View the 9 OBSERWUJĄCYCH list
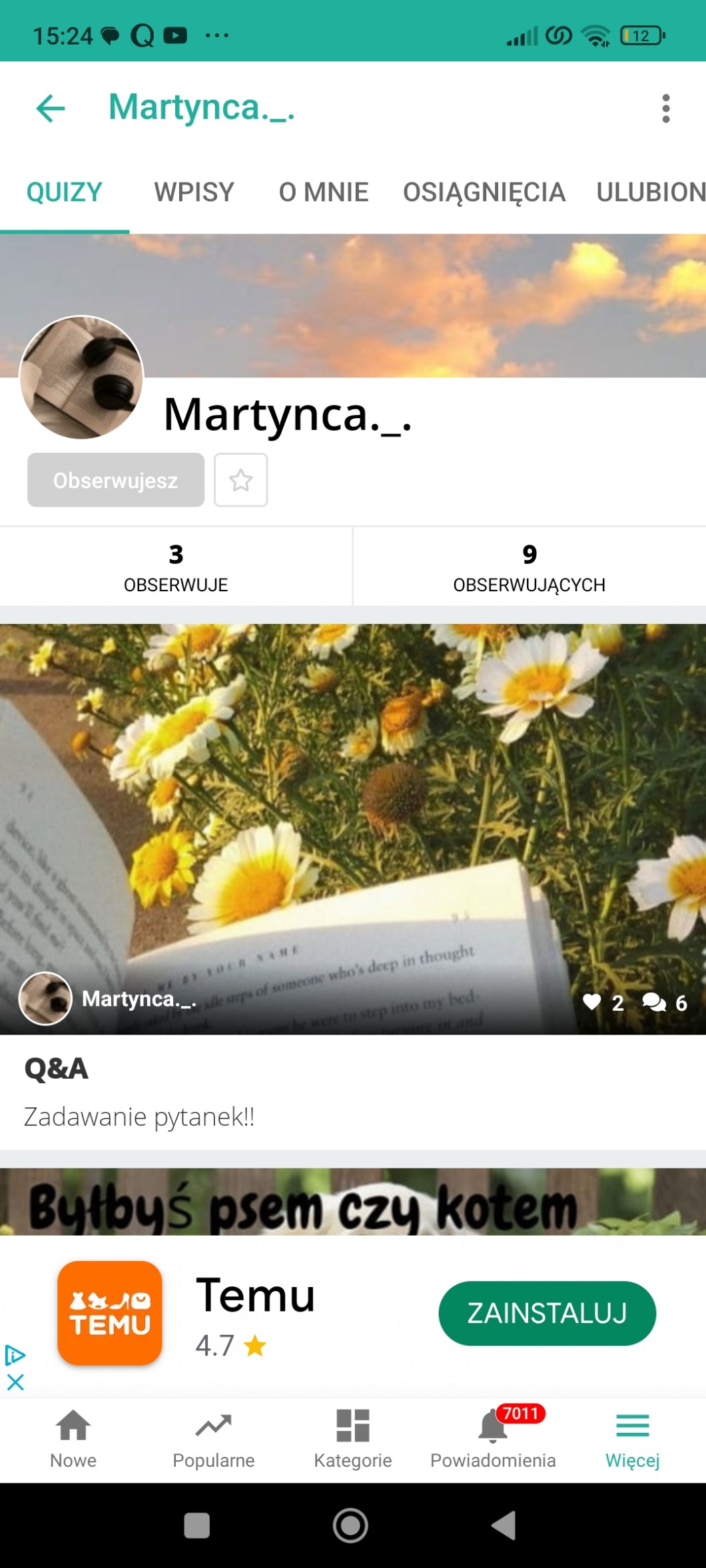 (x=529, y=567)
